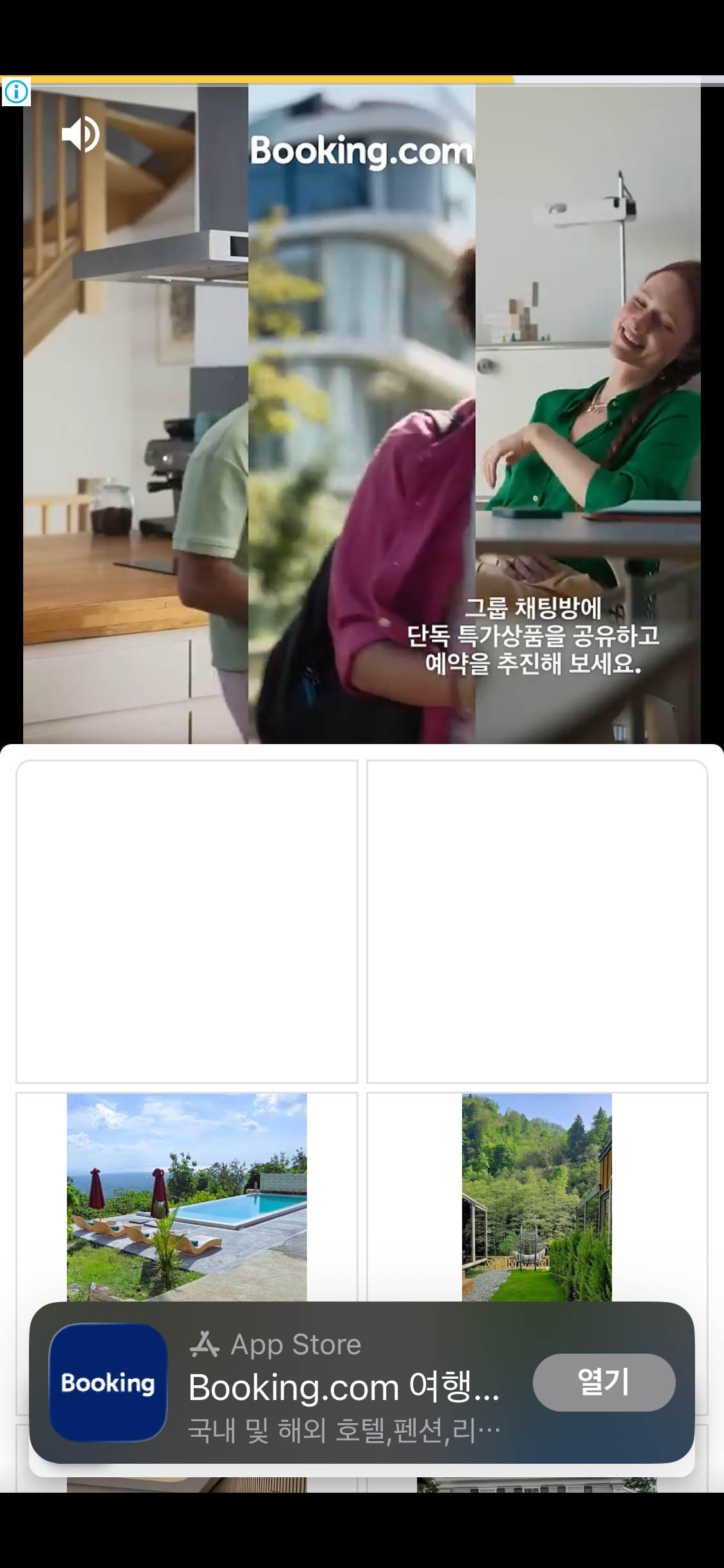Open the property tile with the swimming pool

pyautogui.click(x=187, y=1196)
